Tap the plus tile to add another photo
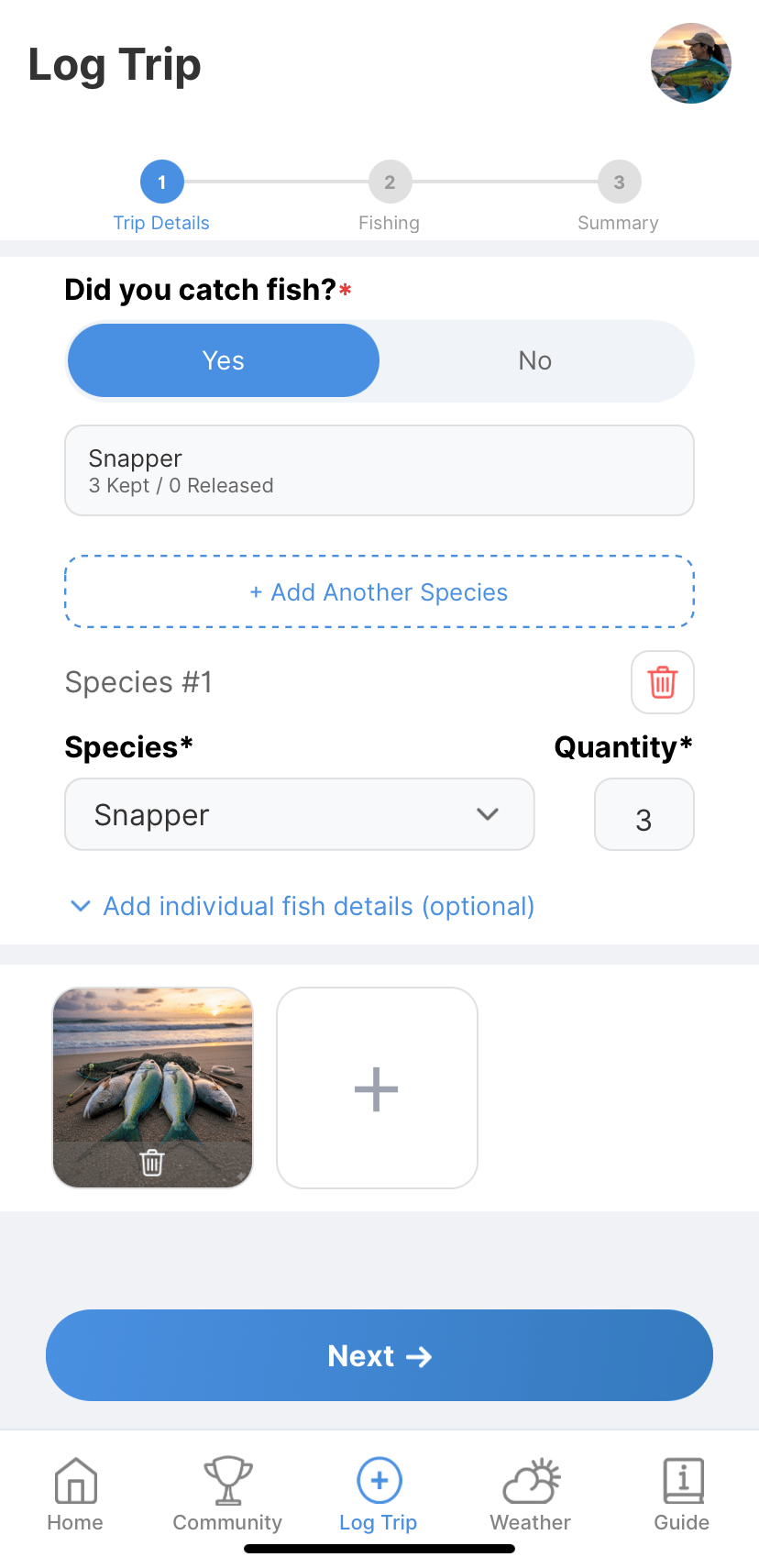This screenshot has width=759, height=1568. pos(376,1088)
